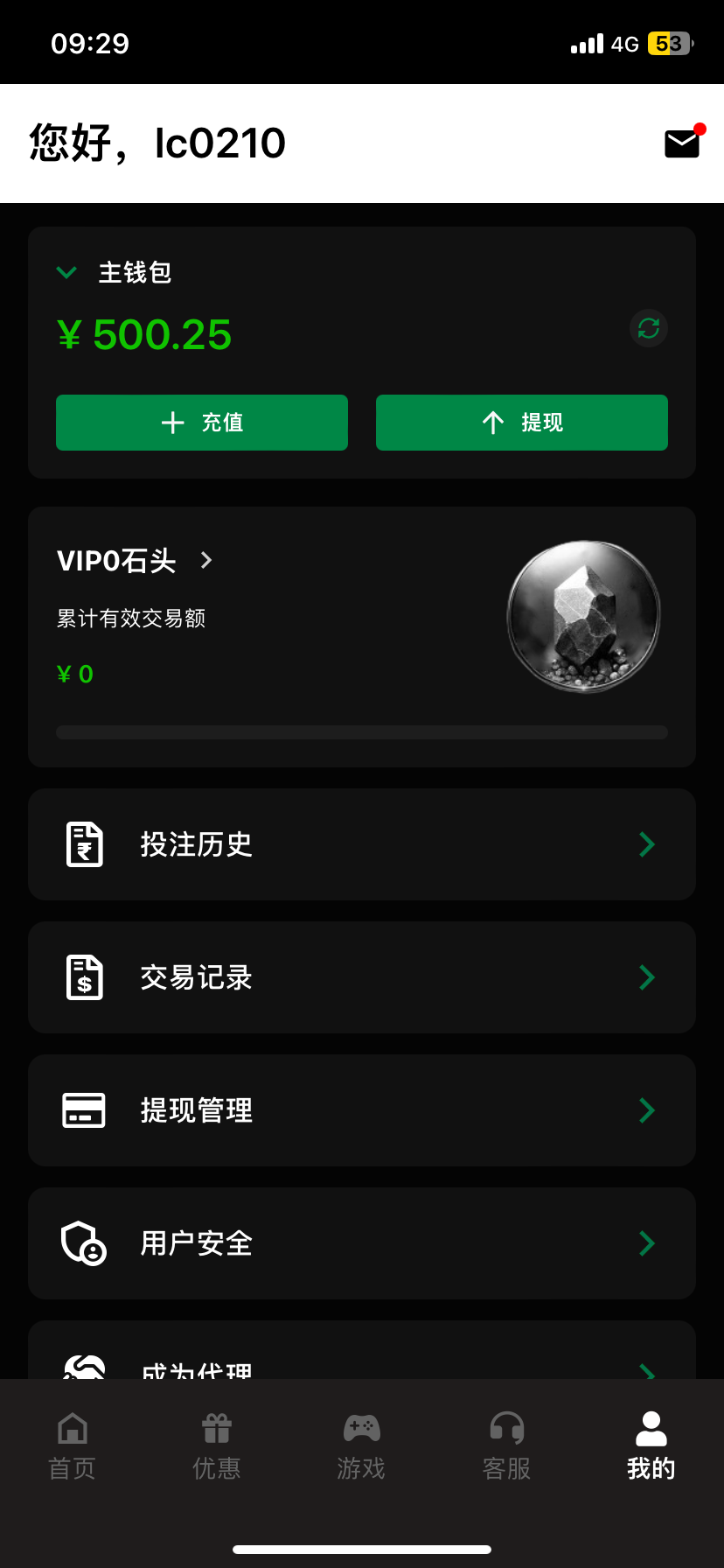Open 投注历史 betting history
This screenshot has height=1568, width=724.
click(362, 844)
